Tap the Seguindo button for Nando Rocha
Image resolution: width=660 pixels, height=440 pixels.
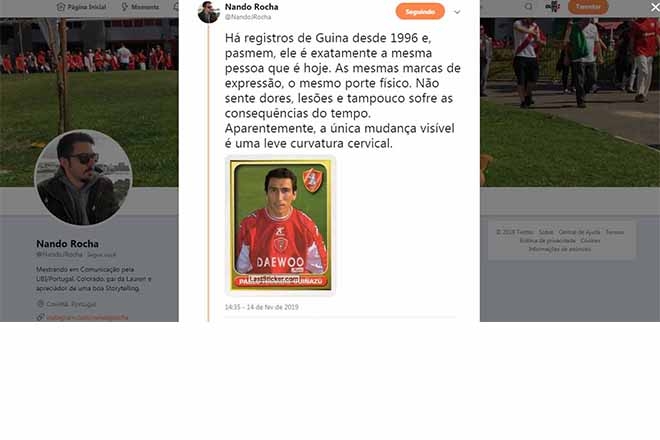420,12
